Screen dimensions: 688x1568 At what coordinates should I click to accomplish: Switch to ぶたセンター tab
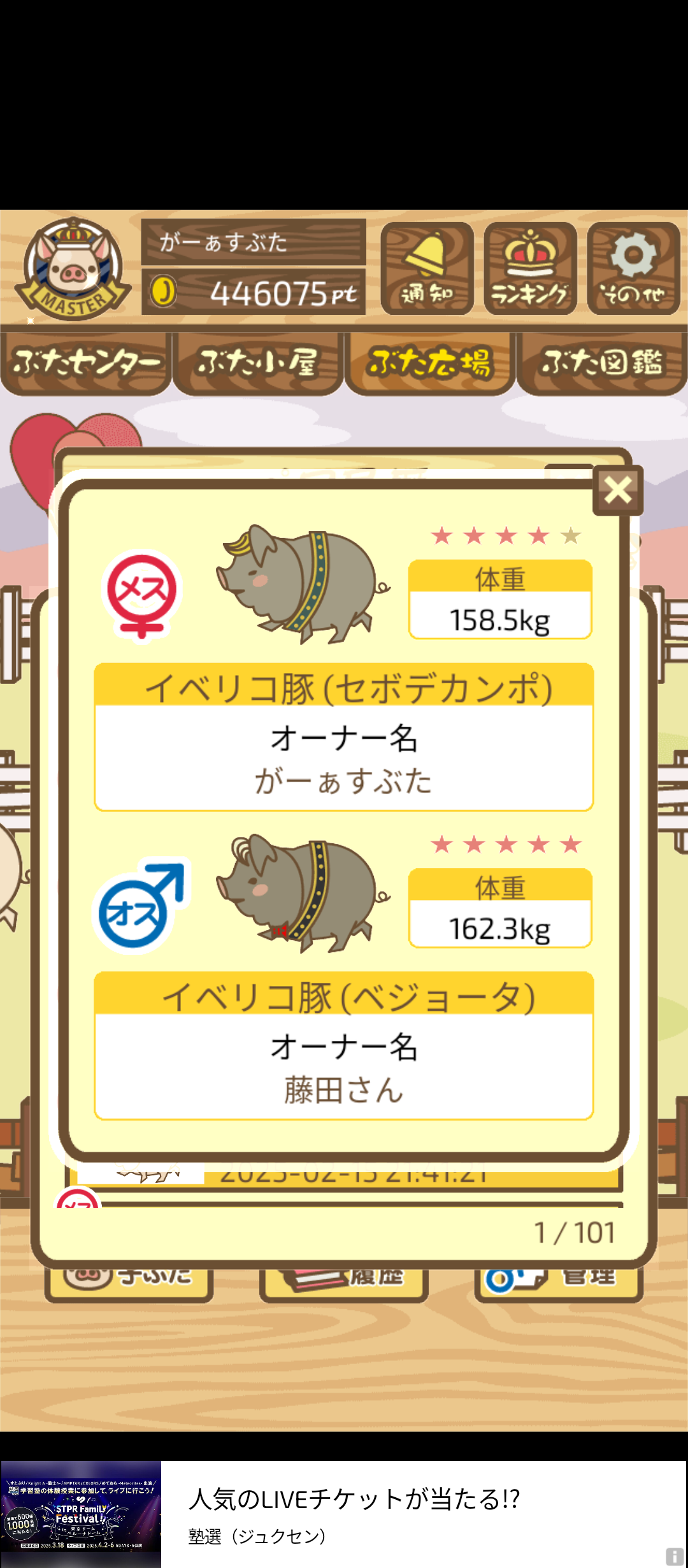coord(86,362)
